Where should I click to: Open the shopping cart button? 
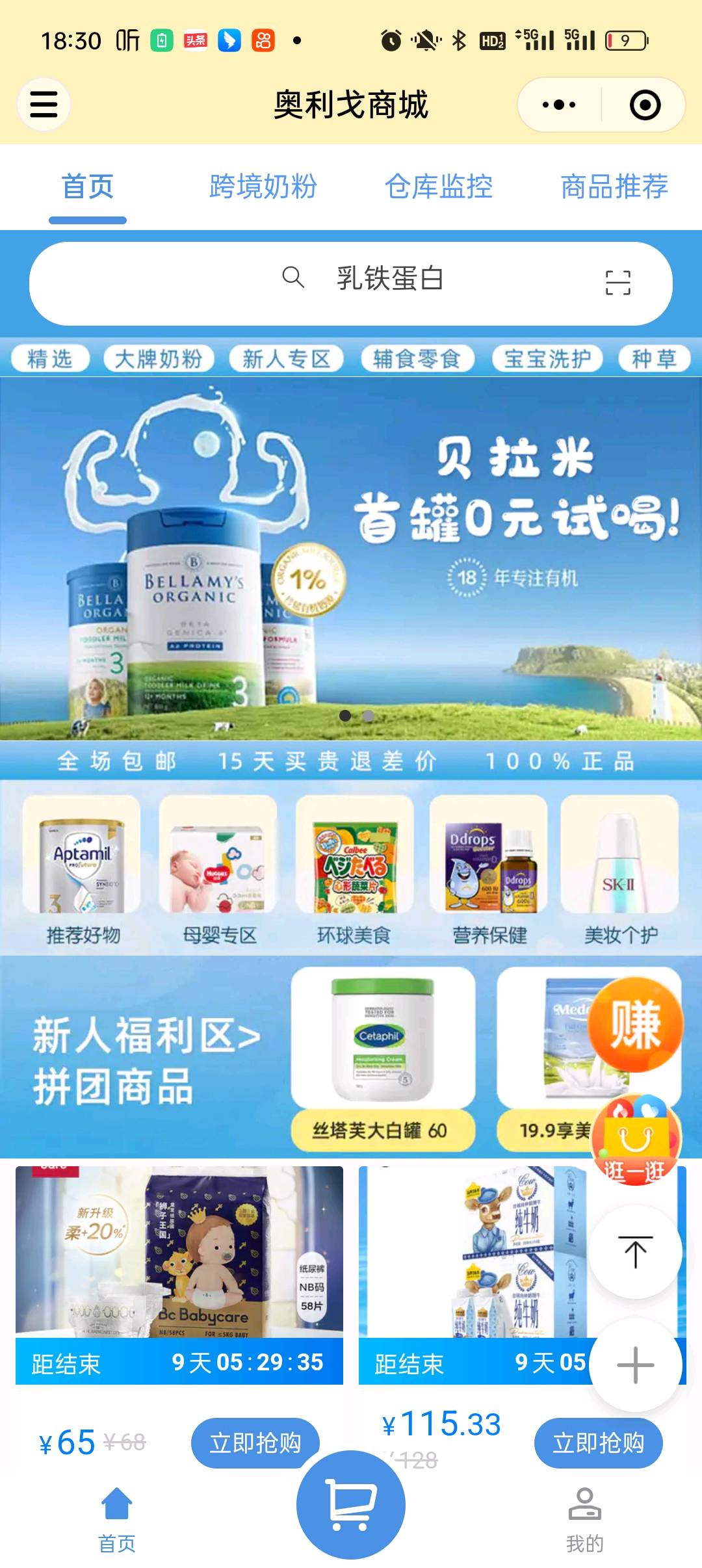tap(351, 1504)
